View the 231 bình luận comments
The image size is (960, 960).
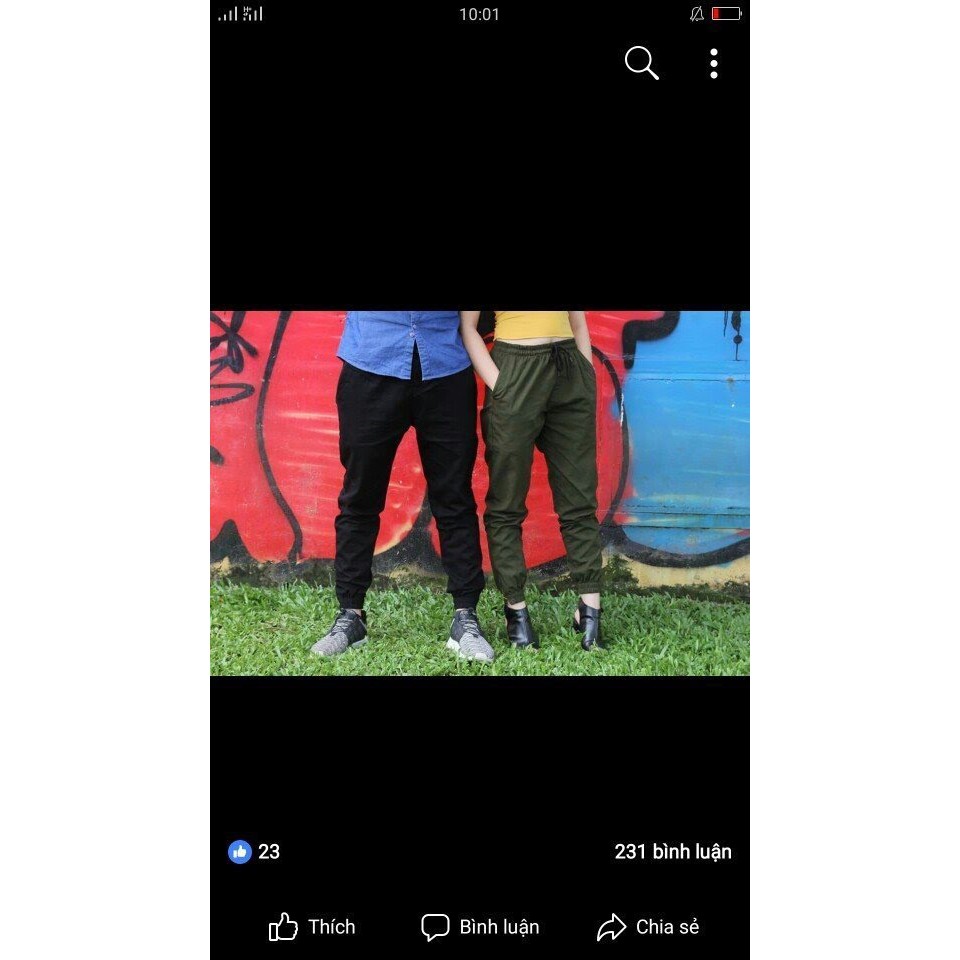(x=673, y=852)
